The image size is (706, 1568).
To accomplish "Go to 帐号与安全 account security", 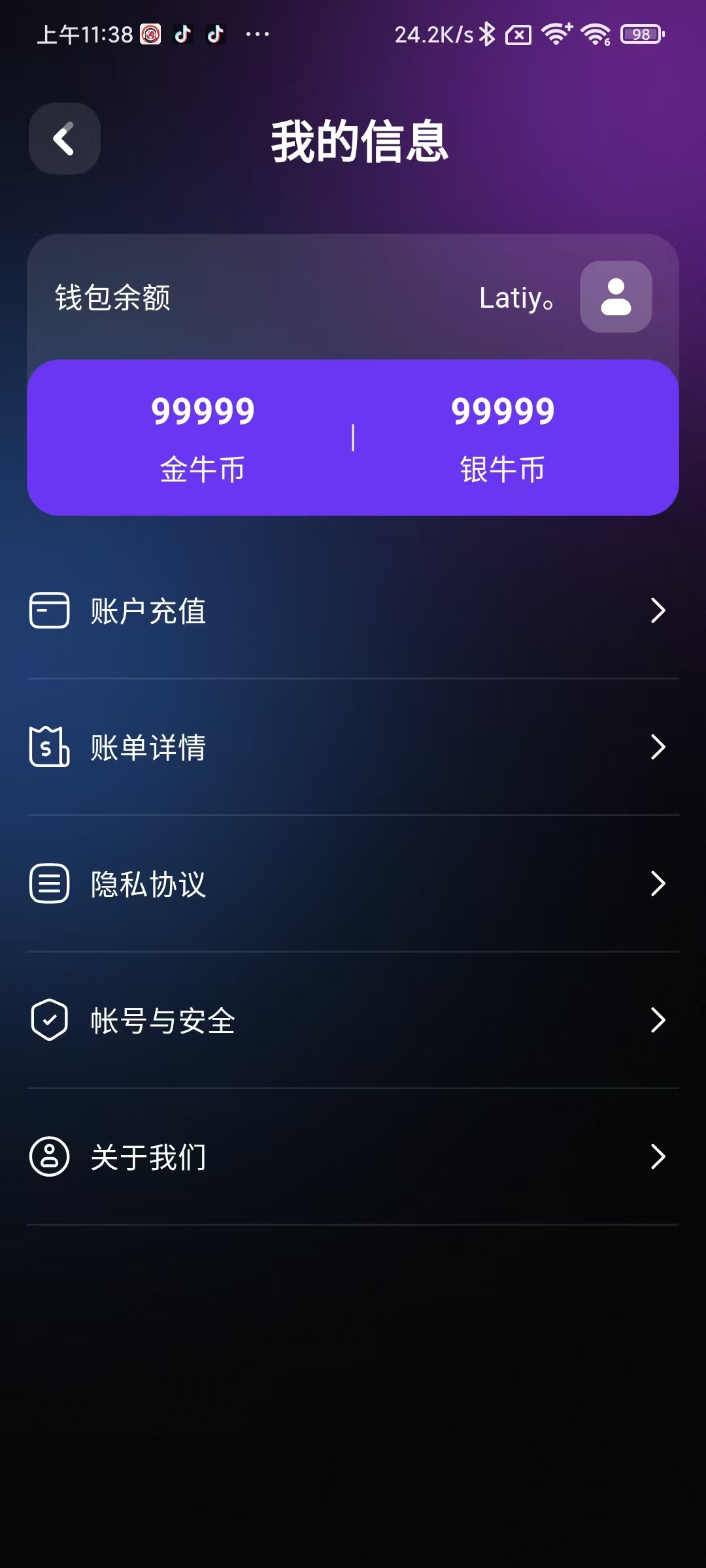I will pyautogui.click(x=353, y=1021).
